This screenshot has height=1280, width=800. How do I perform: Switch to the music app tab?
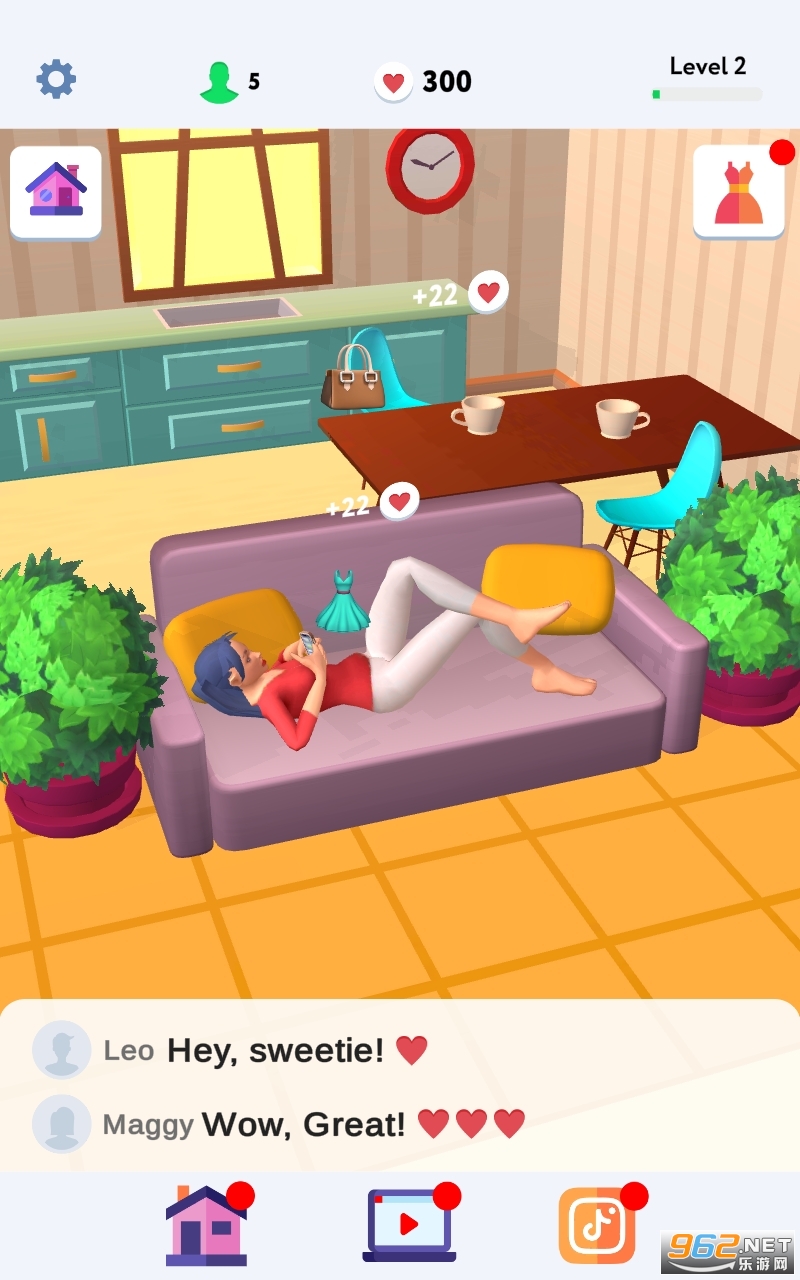596,1224
